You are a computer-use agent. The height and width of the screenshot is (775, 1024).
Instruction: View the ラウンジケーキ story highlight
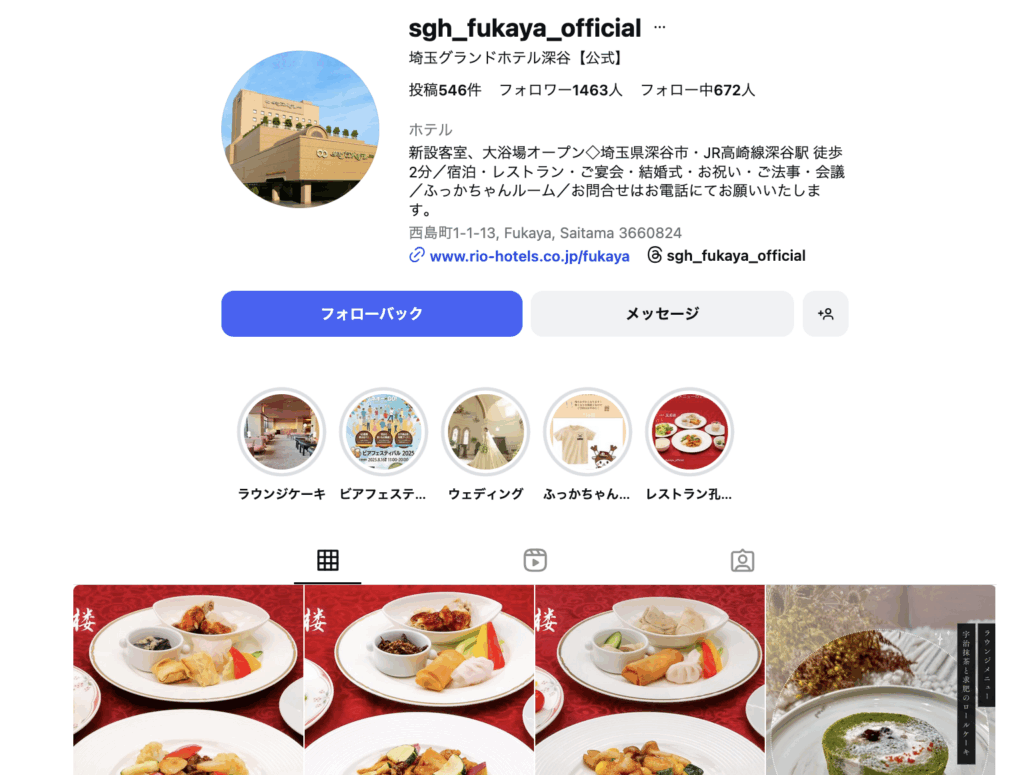click(x=281, y=432)
